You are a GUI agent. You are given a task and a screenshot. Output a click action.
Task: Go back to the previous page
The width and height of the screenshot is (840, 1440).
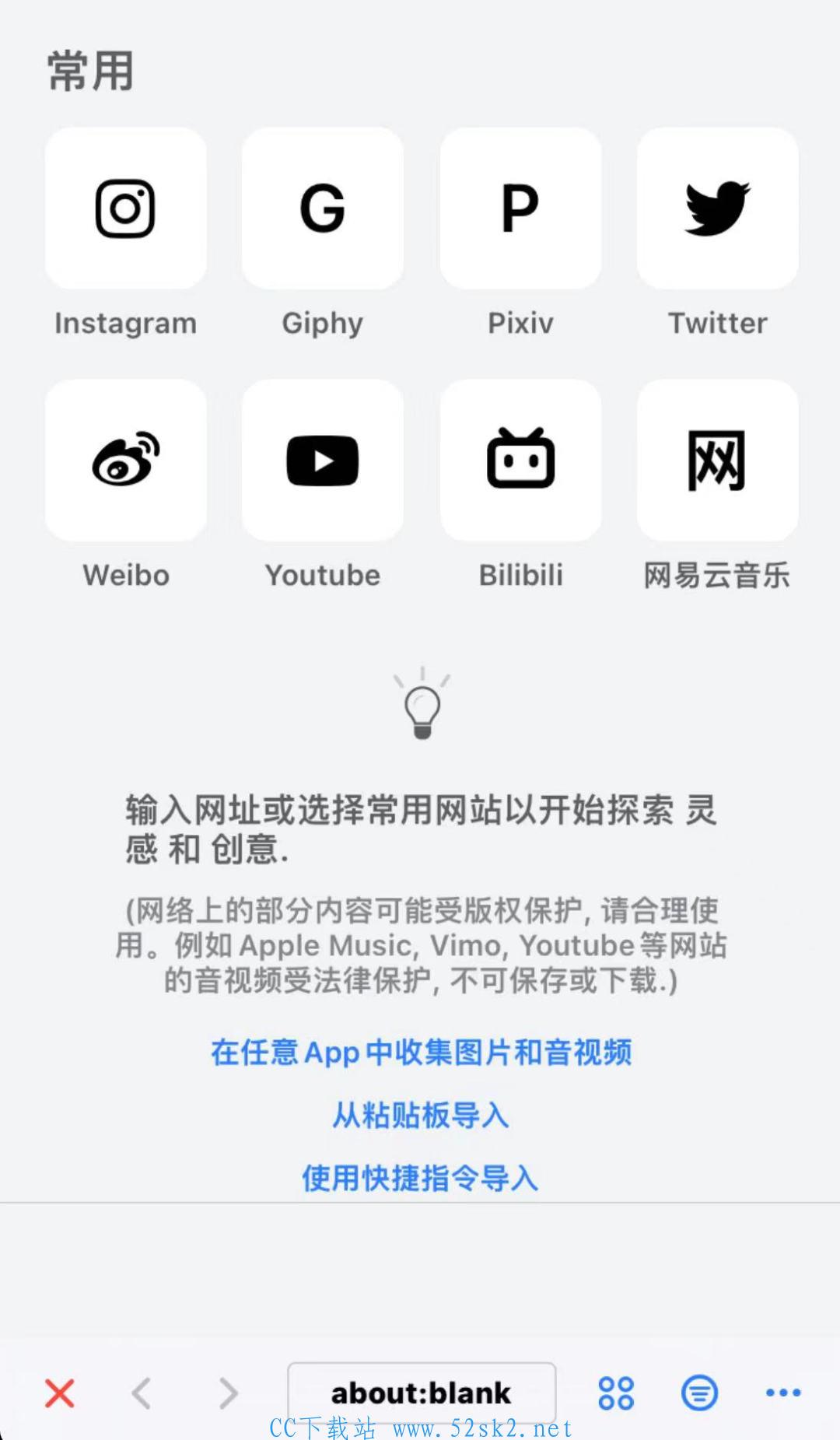pos(142,1393)
